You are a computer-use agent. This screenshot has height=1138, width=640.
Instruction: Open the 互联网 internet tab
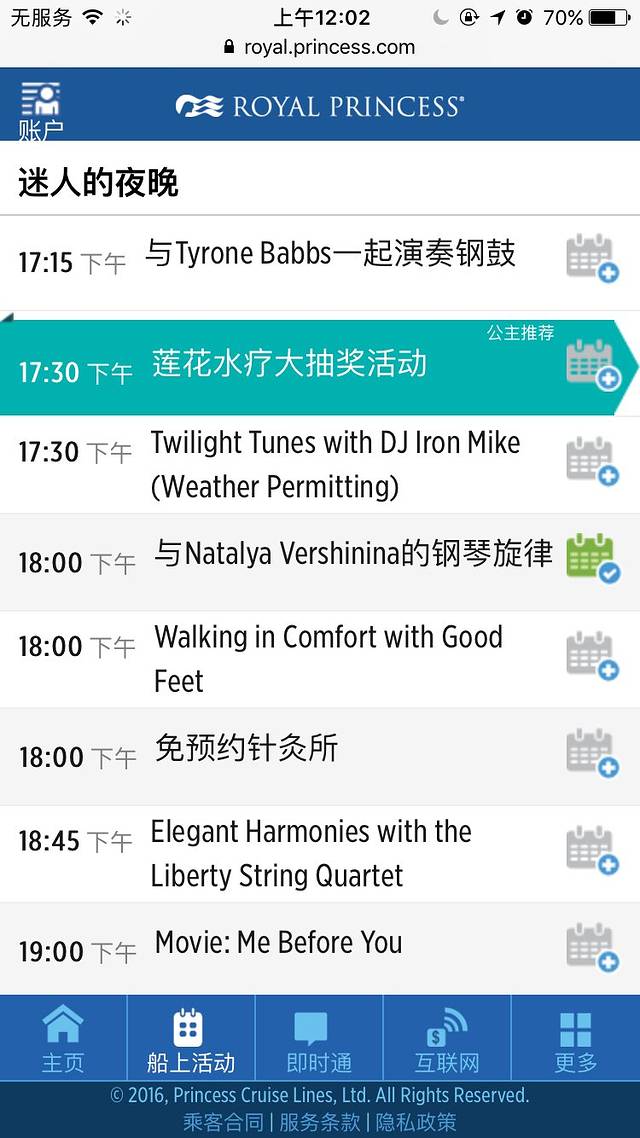point(447,1039)
